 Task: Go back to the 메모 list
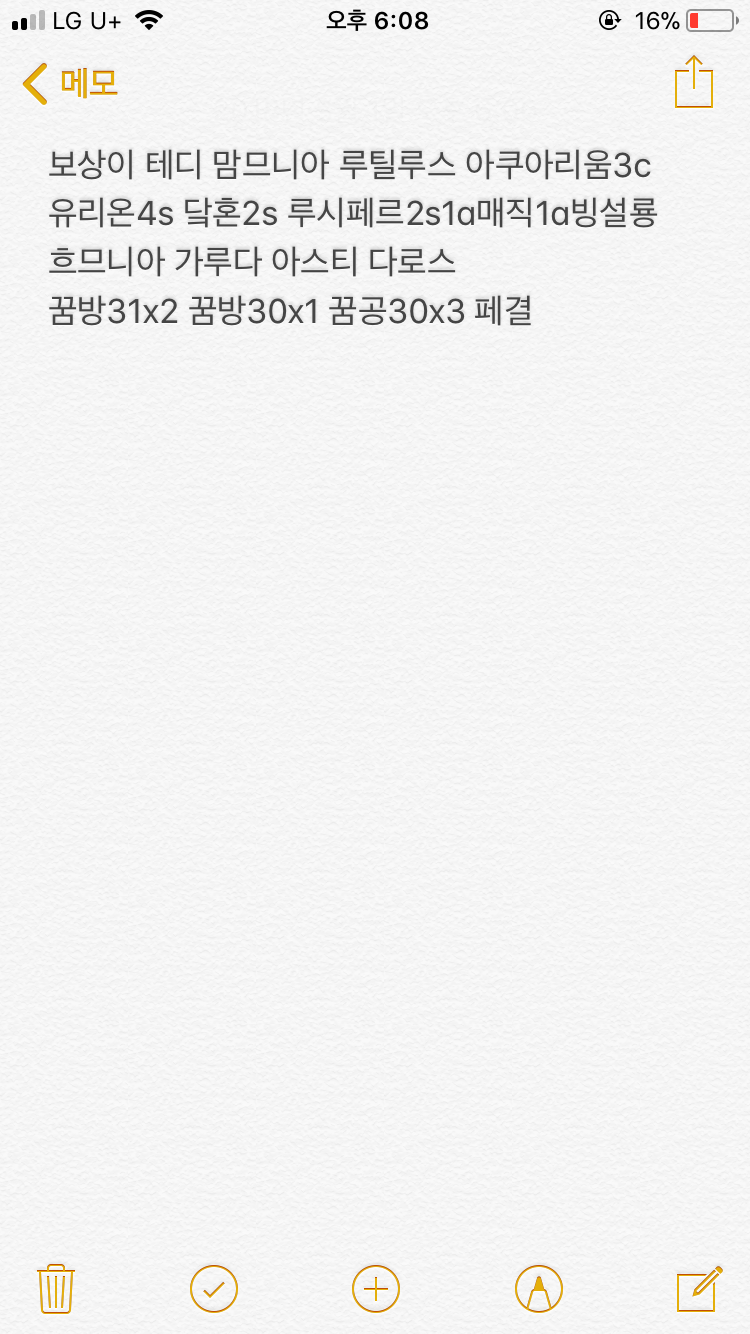click(x=70, y=83)
